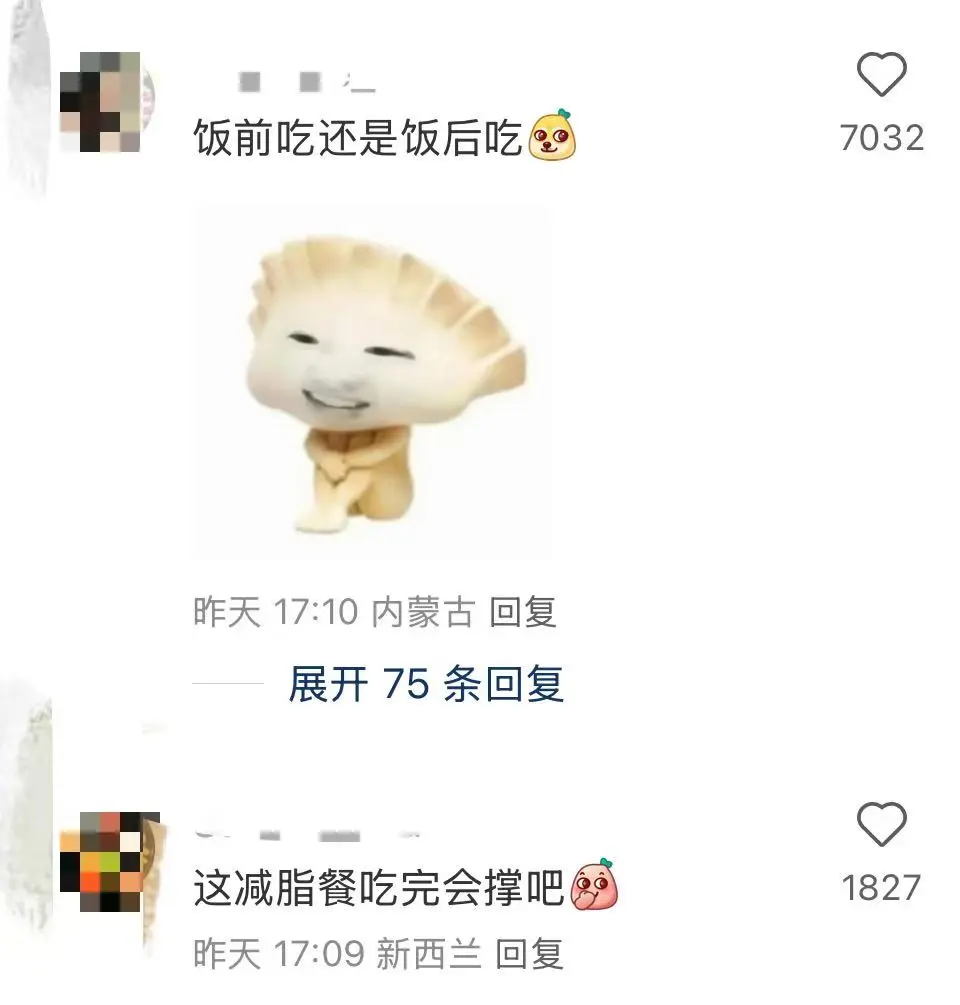Open the avatar of the 内蒙古 commenter
Viewport: 960px width, 1005px height.
point(102,101)
